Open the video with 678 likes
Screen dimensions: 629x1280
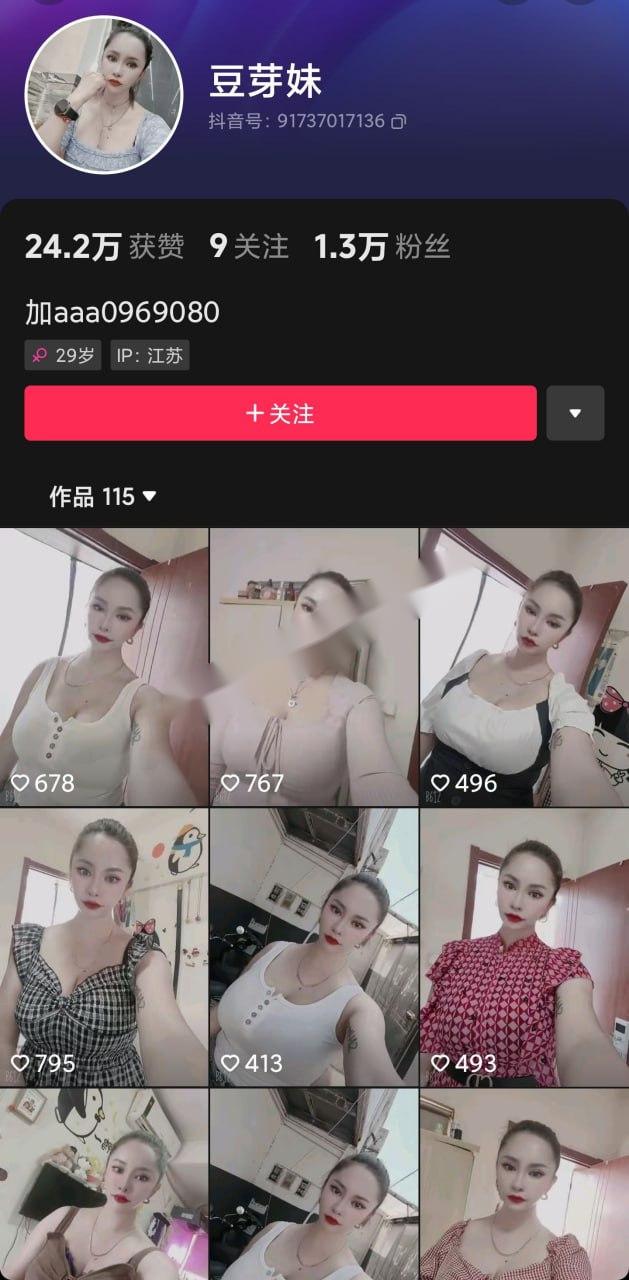(104, 666)
